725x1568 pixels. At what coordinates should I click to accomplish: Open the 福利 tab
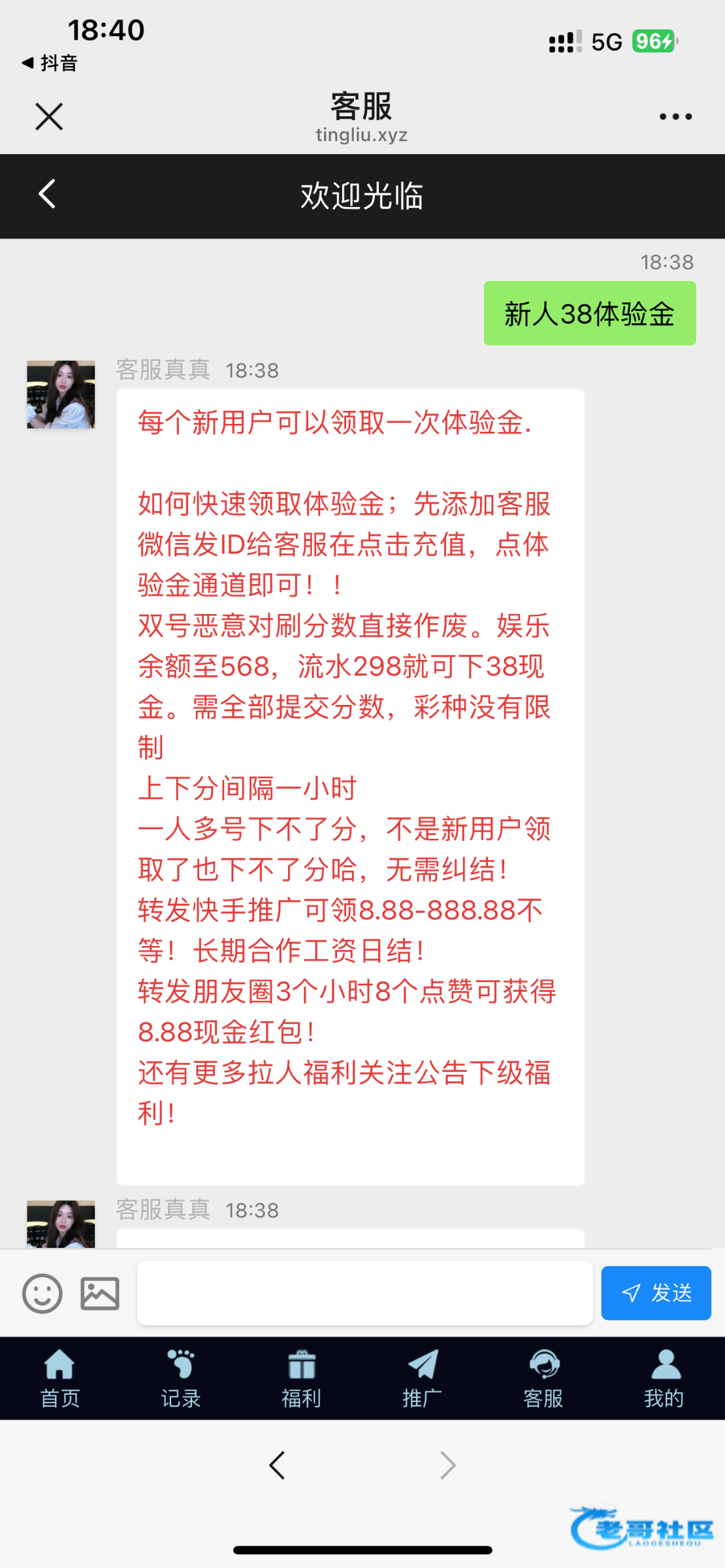click(x=302, y=1379)
